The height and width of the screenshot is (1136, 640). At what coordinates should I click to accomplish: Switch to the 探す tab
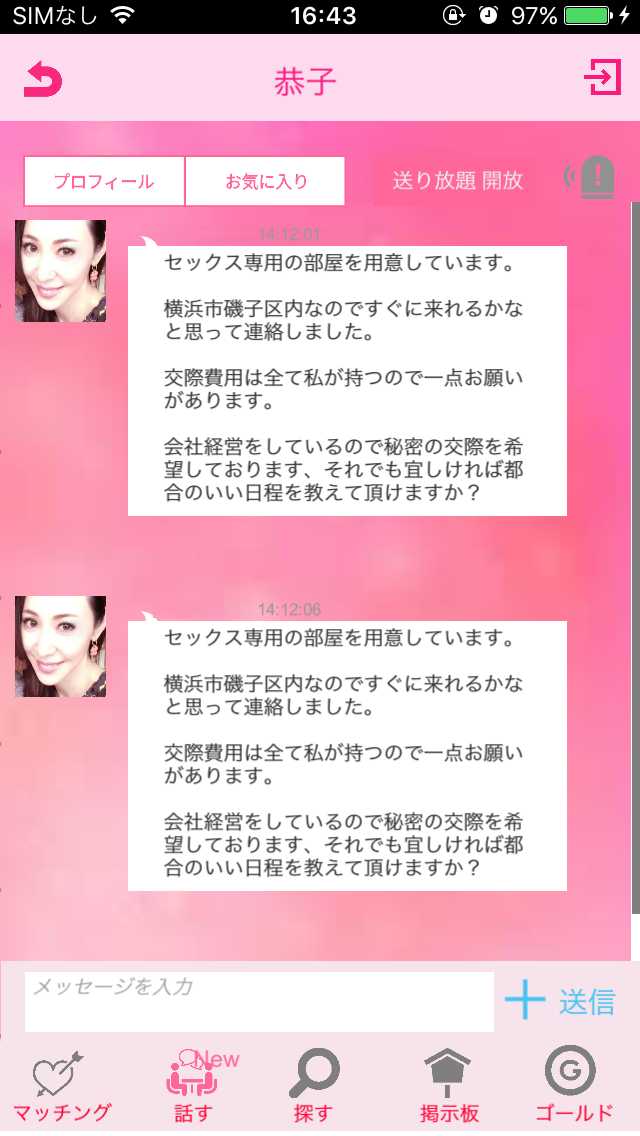pyautogui.click(x=313, y=1088)
